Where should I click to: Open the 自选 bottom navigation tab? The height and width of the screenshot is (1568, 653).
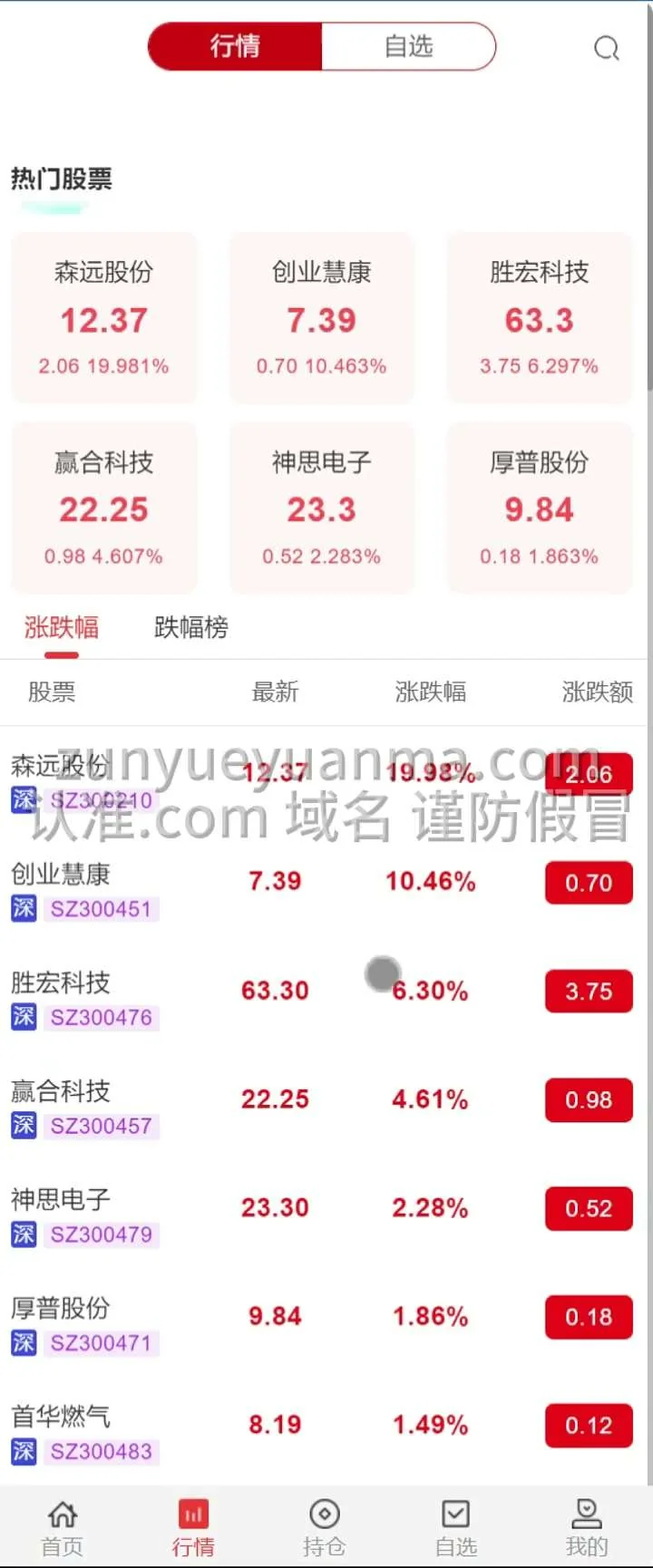(x=455, y=1528)
